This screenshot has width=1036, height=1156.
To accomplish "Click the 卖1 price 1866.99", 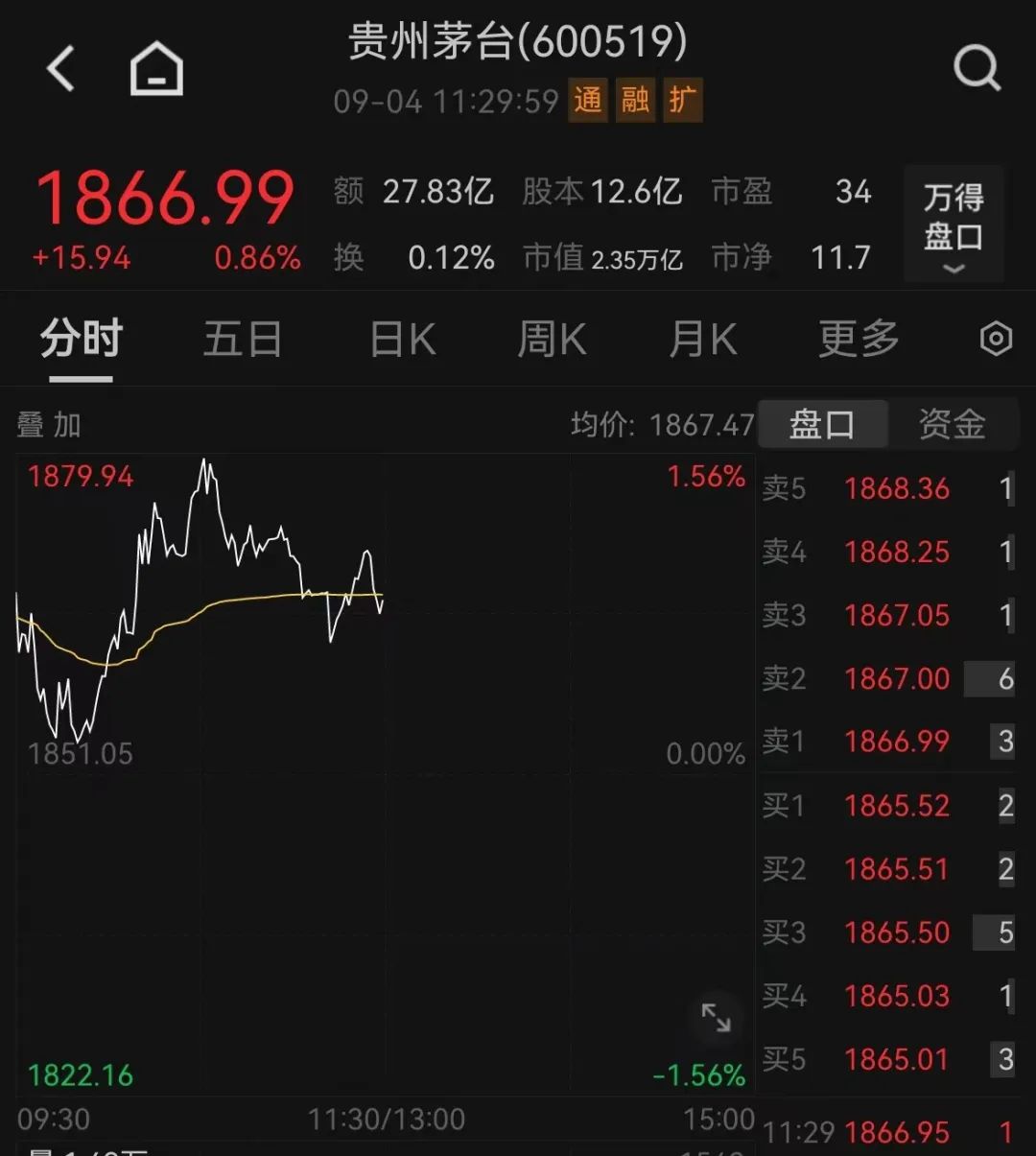I will coord(897,742).
